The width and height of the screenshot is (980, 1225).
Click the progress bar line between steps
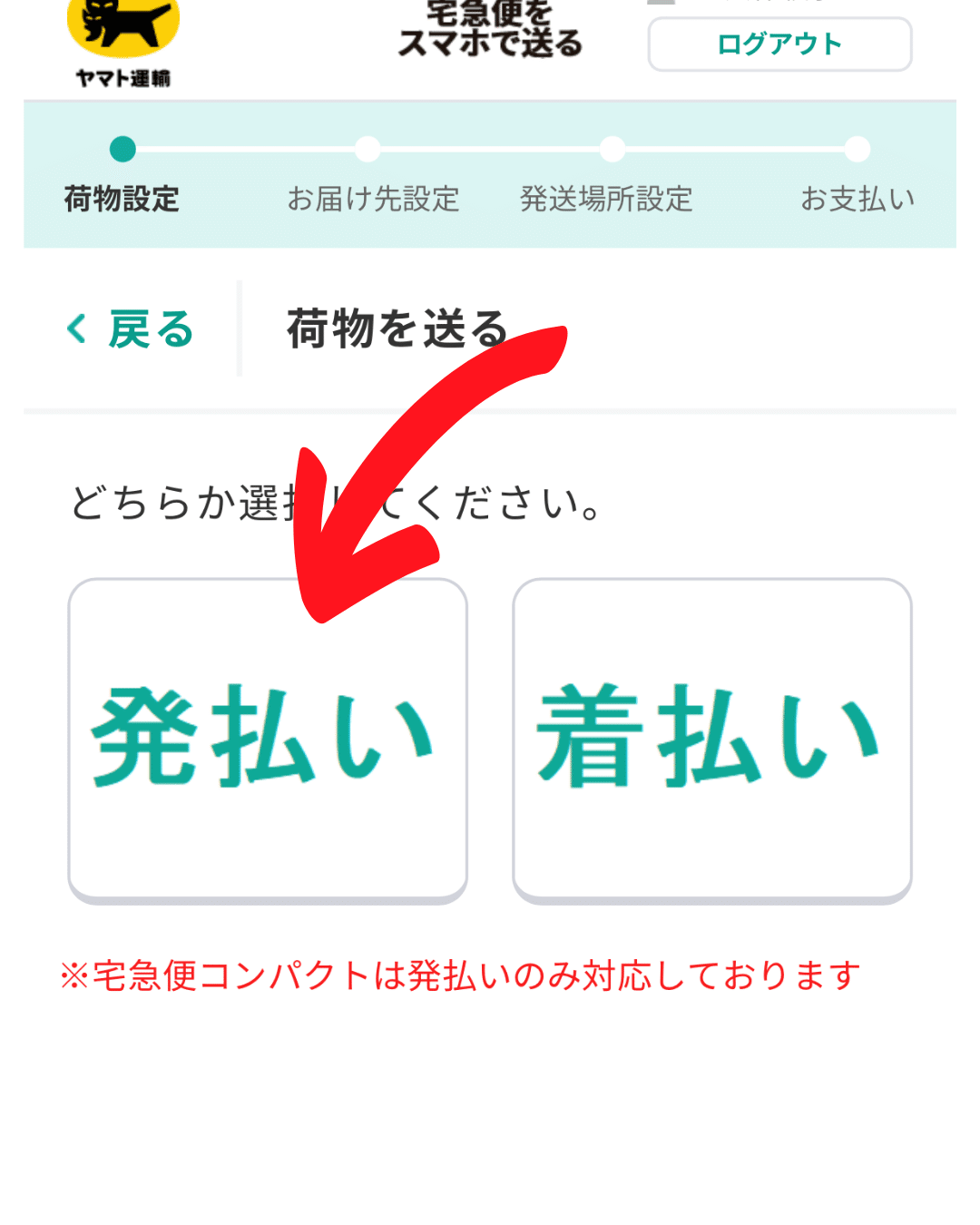[x=490, y=149]
